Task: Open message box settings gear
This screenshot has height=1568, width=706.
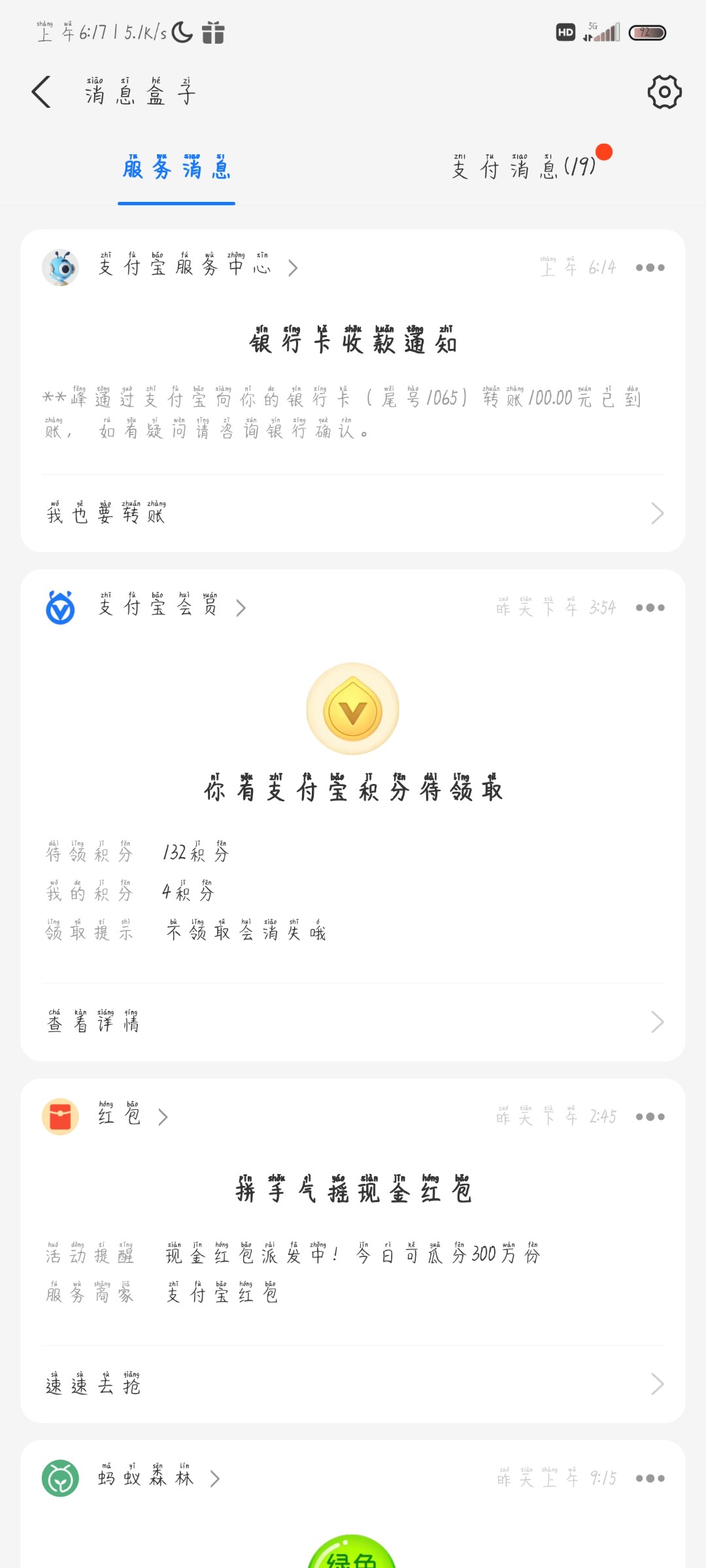Action: (x=664, y=92)
